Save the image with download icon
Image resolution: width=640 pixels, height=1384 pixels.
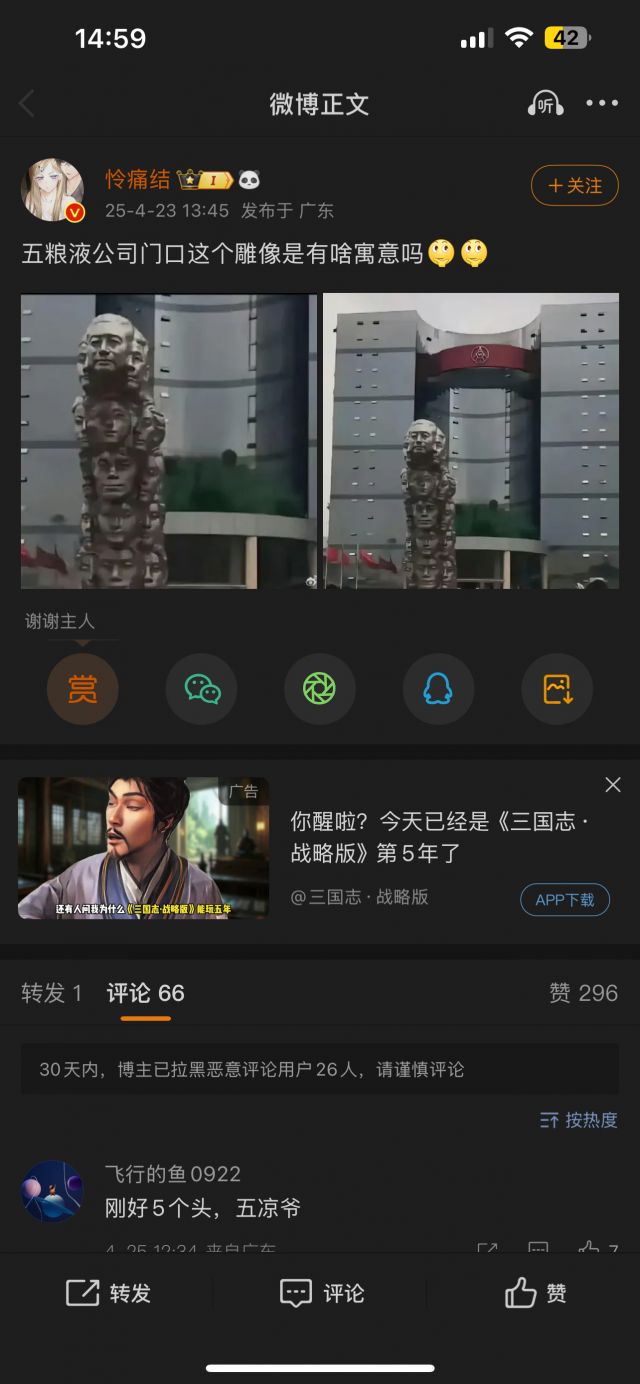pyautogui.click(x=557, y=689)
